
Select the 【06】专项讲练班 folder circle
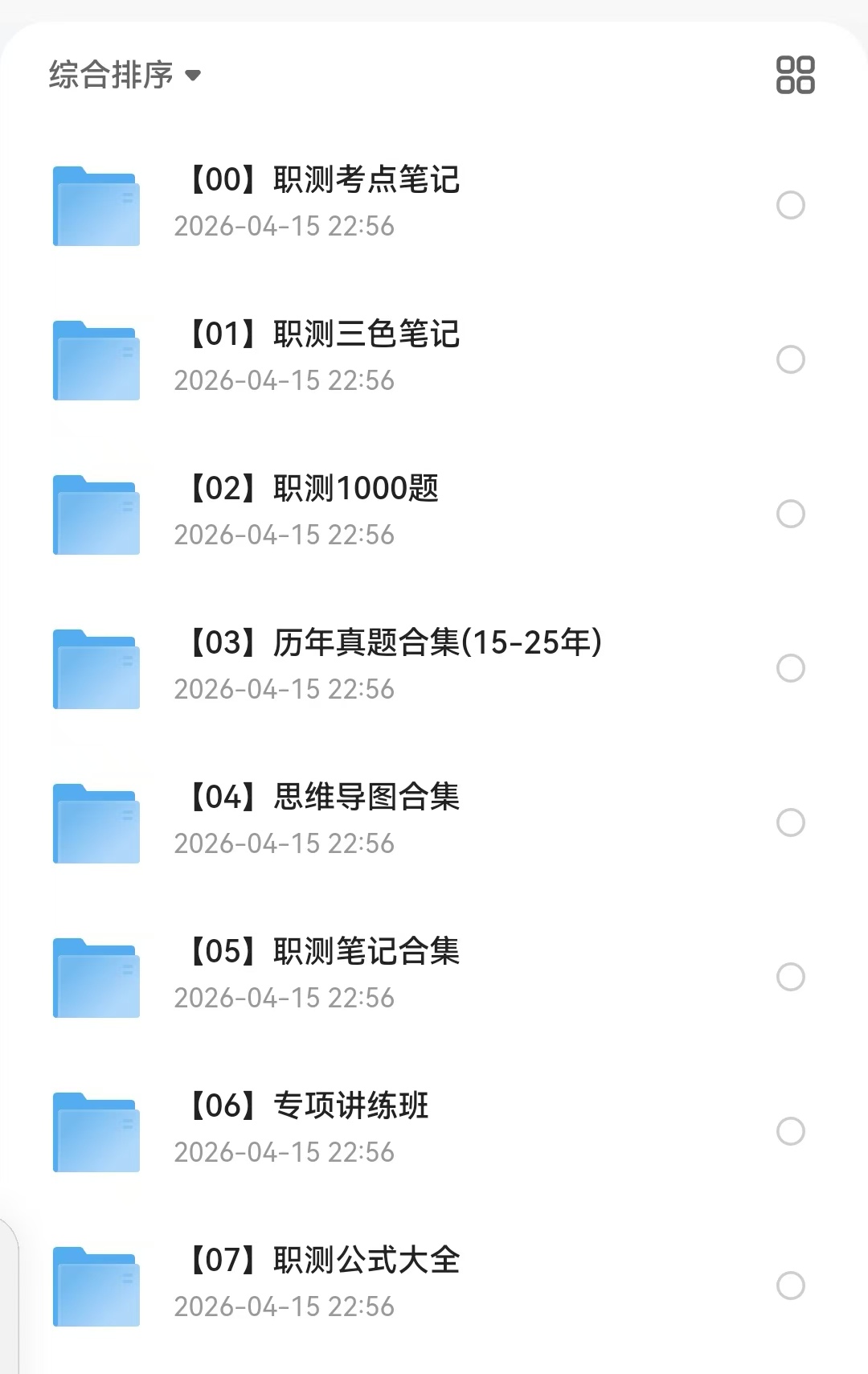point(791,1131)
